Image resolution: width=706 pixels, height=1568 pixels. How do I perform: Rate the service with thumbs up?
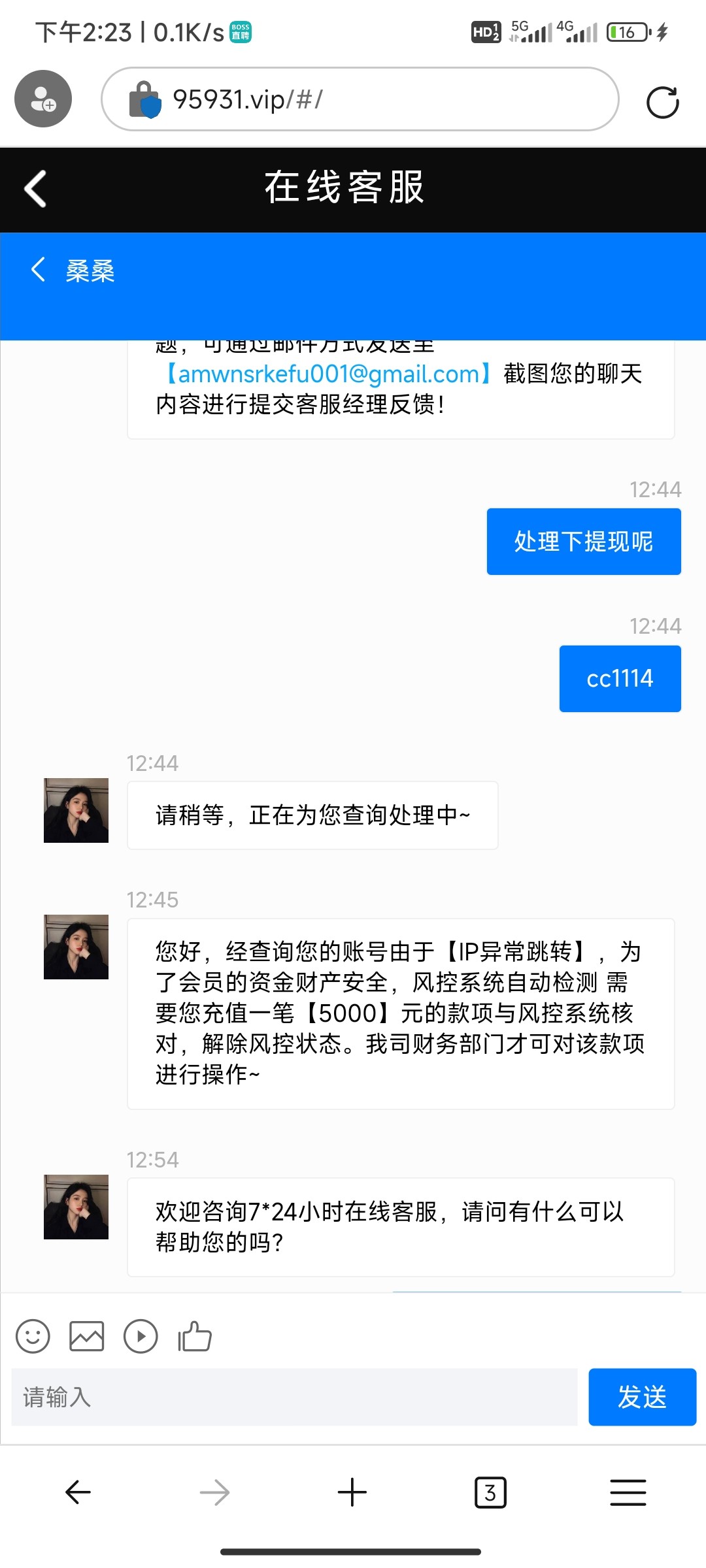coord(195,1336)
